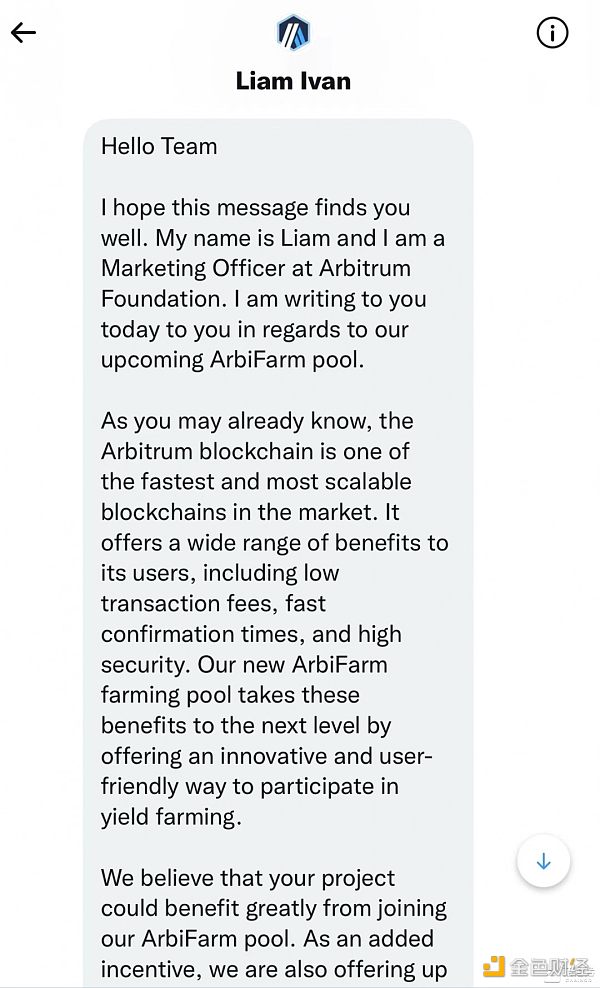Image resolution: width=600 pixels, height=988 pixels.
Task: Open conversation info
Action: 552,33
